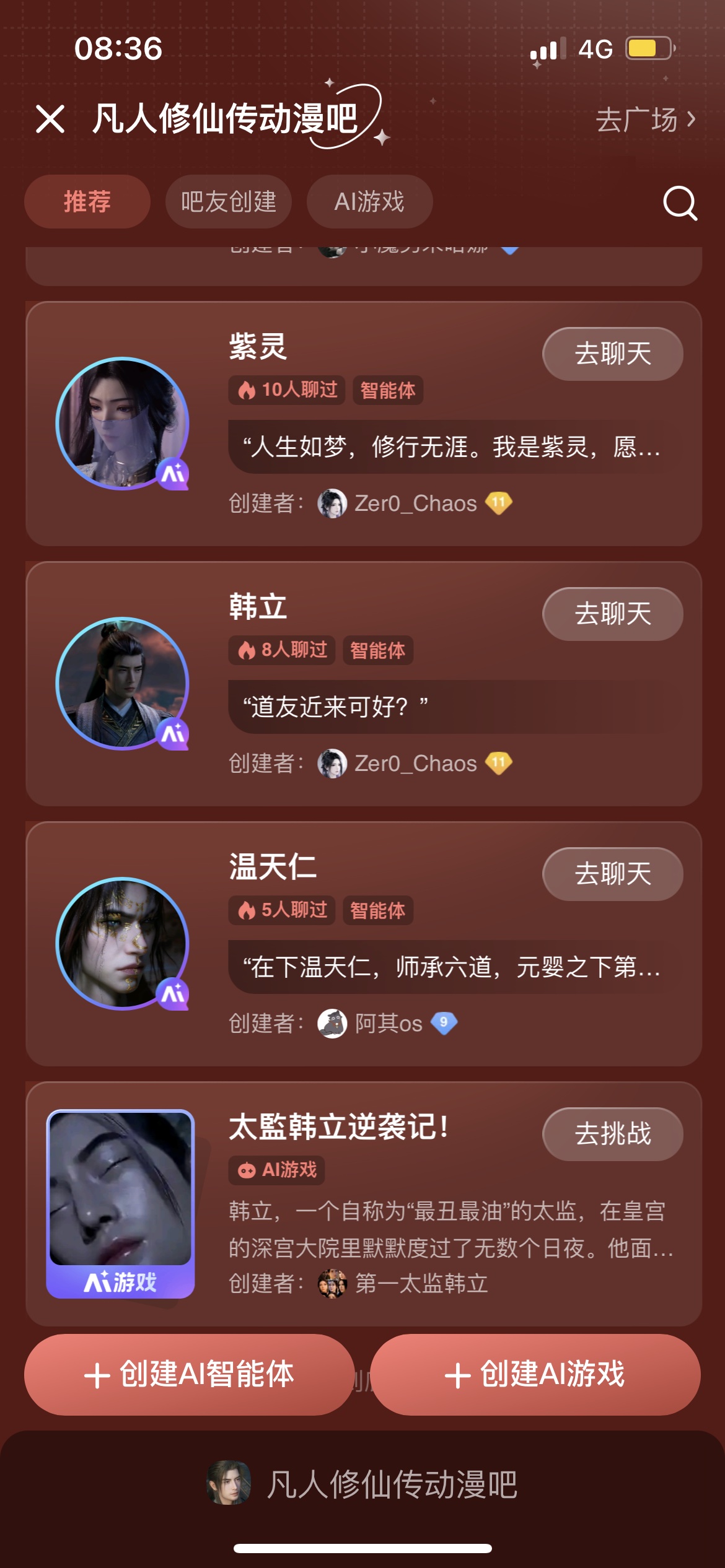
Task: Switch to the 吧友创建 tab
Action: [228, 202]
